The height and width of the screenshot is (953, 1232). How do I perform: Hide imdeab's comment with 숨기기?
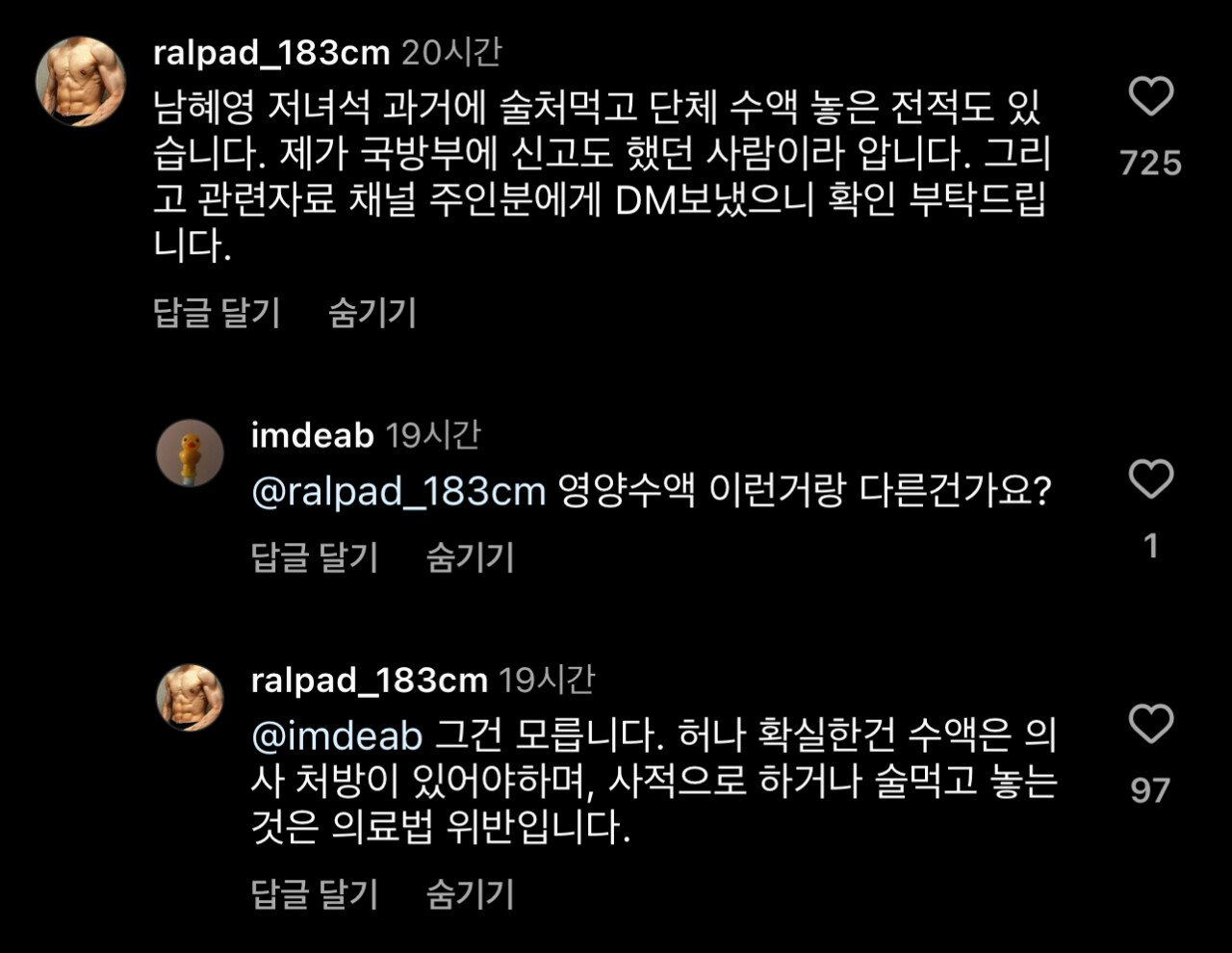point(470,557)
